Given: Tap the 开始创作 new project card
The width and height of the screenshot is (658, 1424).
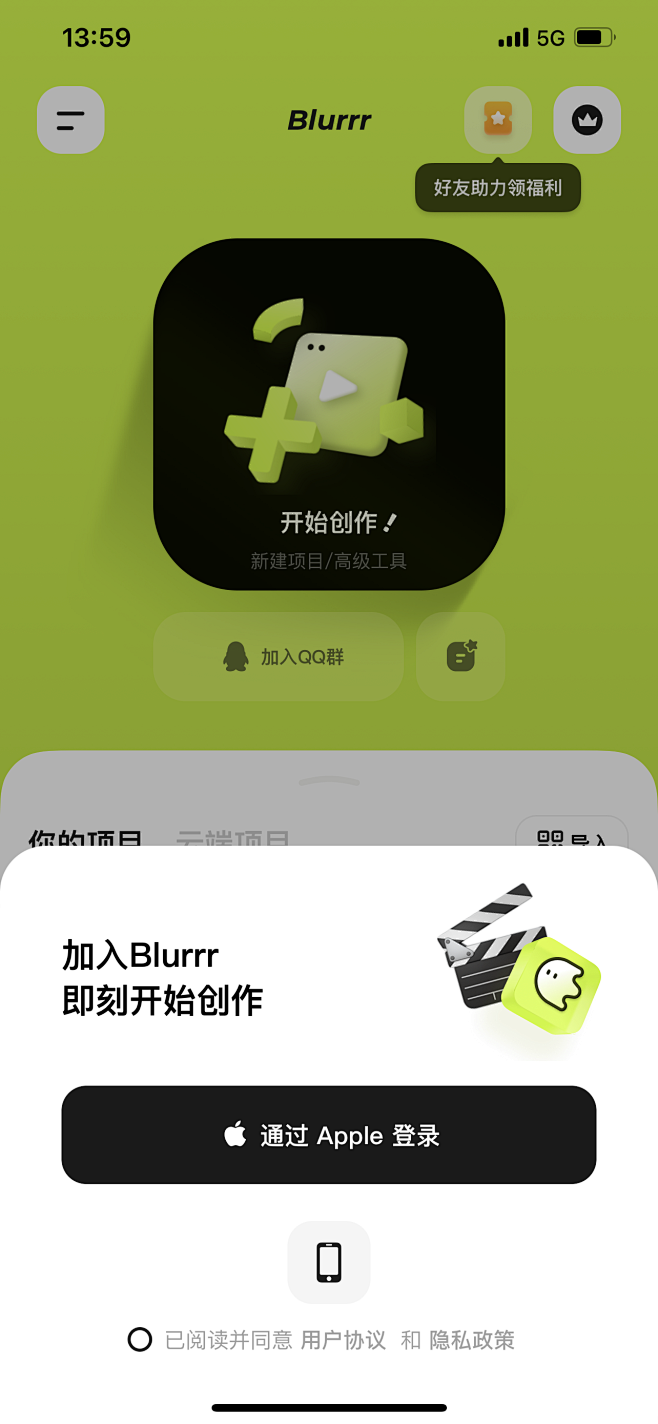Looking at the screenshot, I should pos(329,414).
